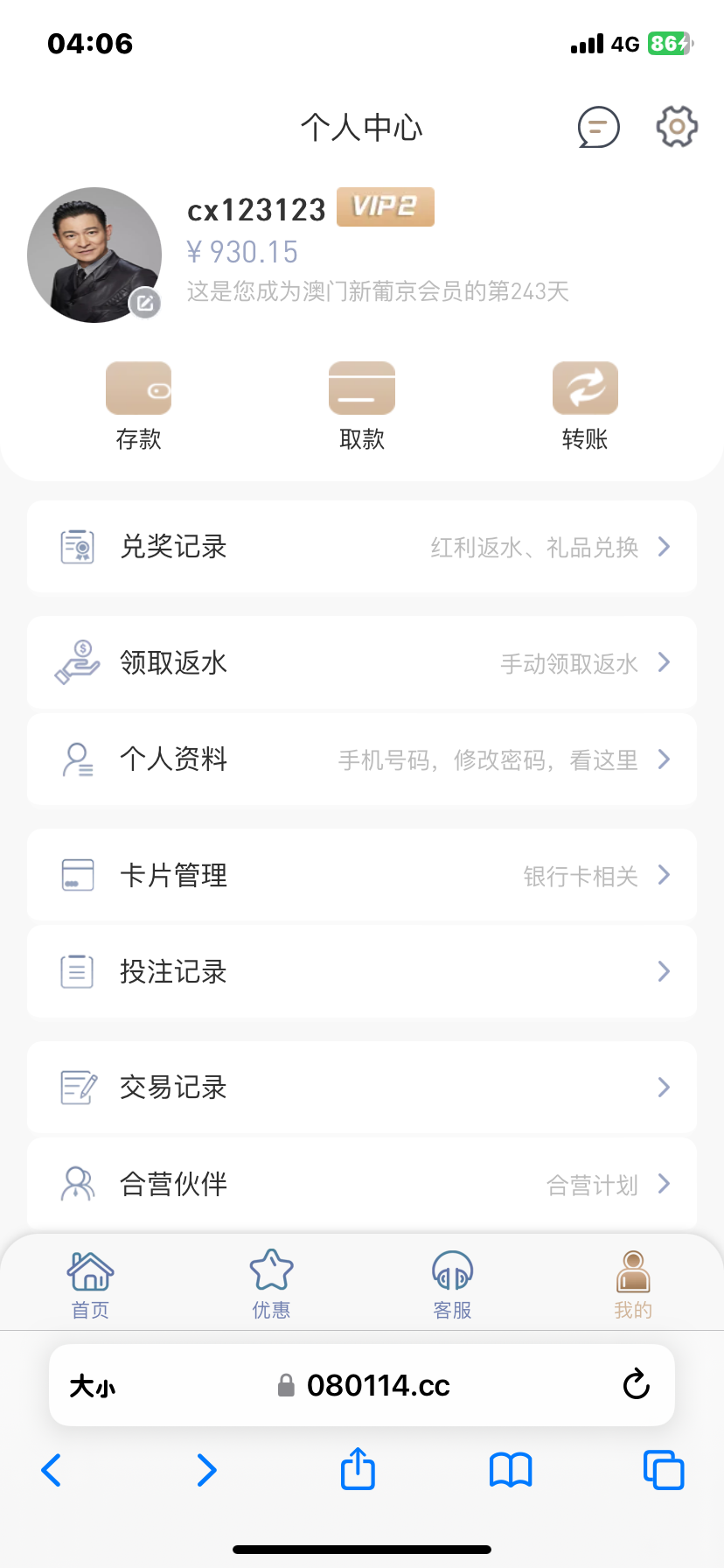
Task: Tap the 存款 deposit button
Action: click(138, 404)
